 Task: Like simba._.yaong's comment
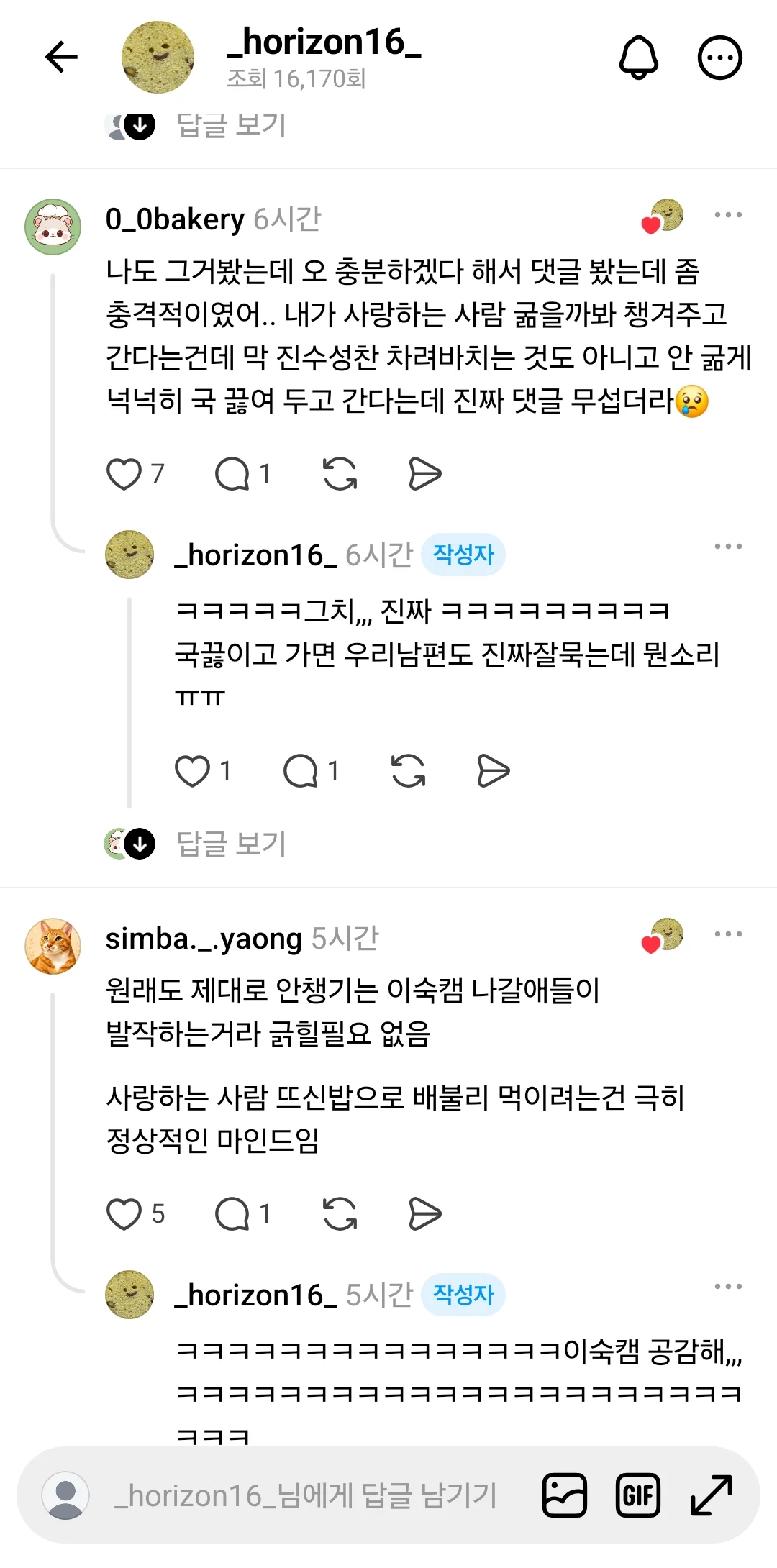pyautogui.click(x=124, y=1215)
